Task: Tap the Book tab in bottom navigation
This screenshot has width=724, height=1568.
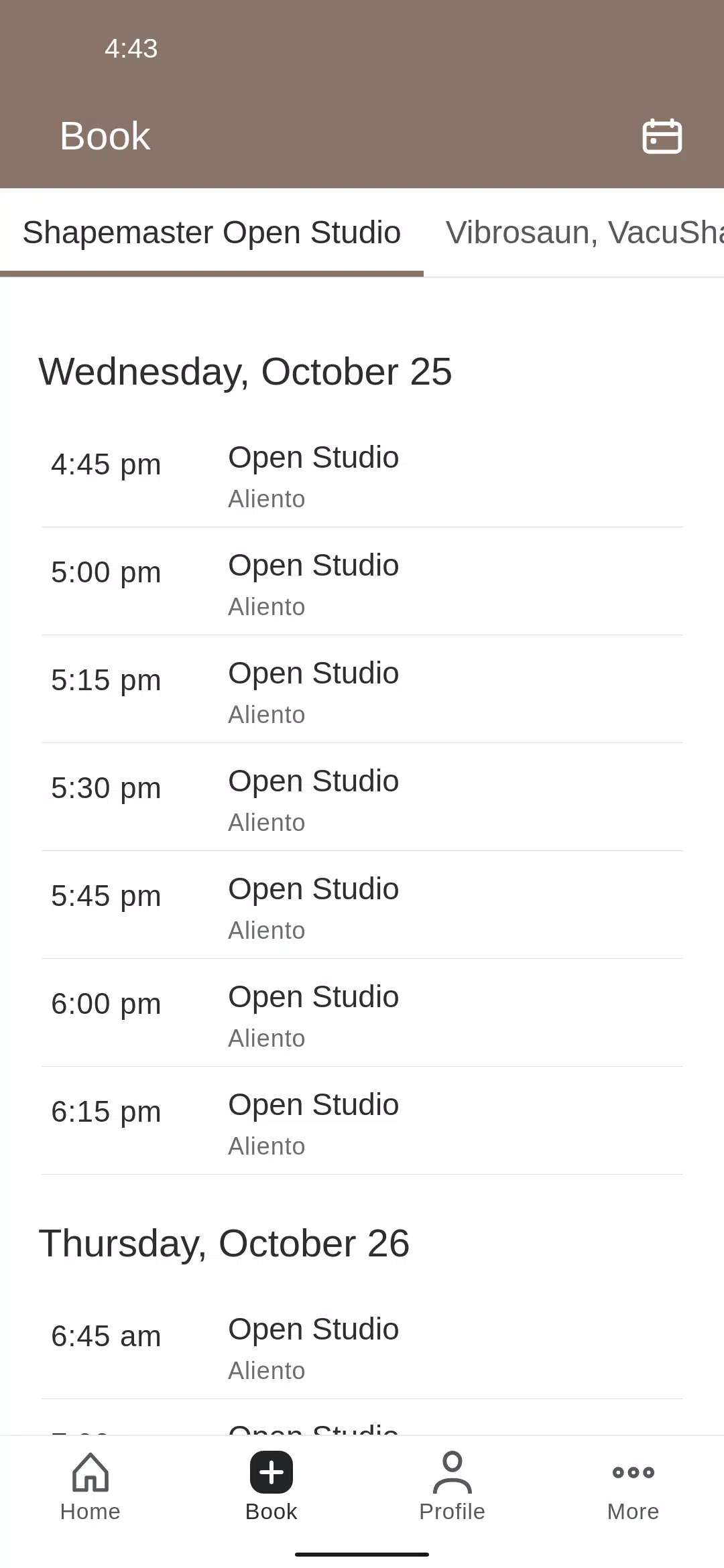Action: click(271, 1487)
